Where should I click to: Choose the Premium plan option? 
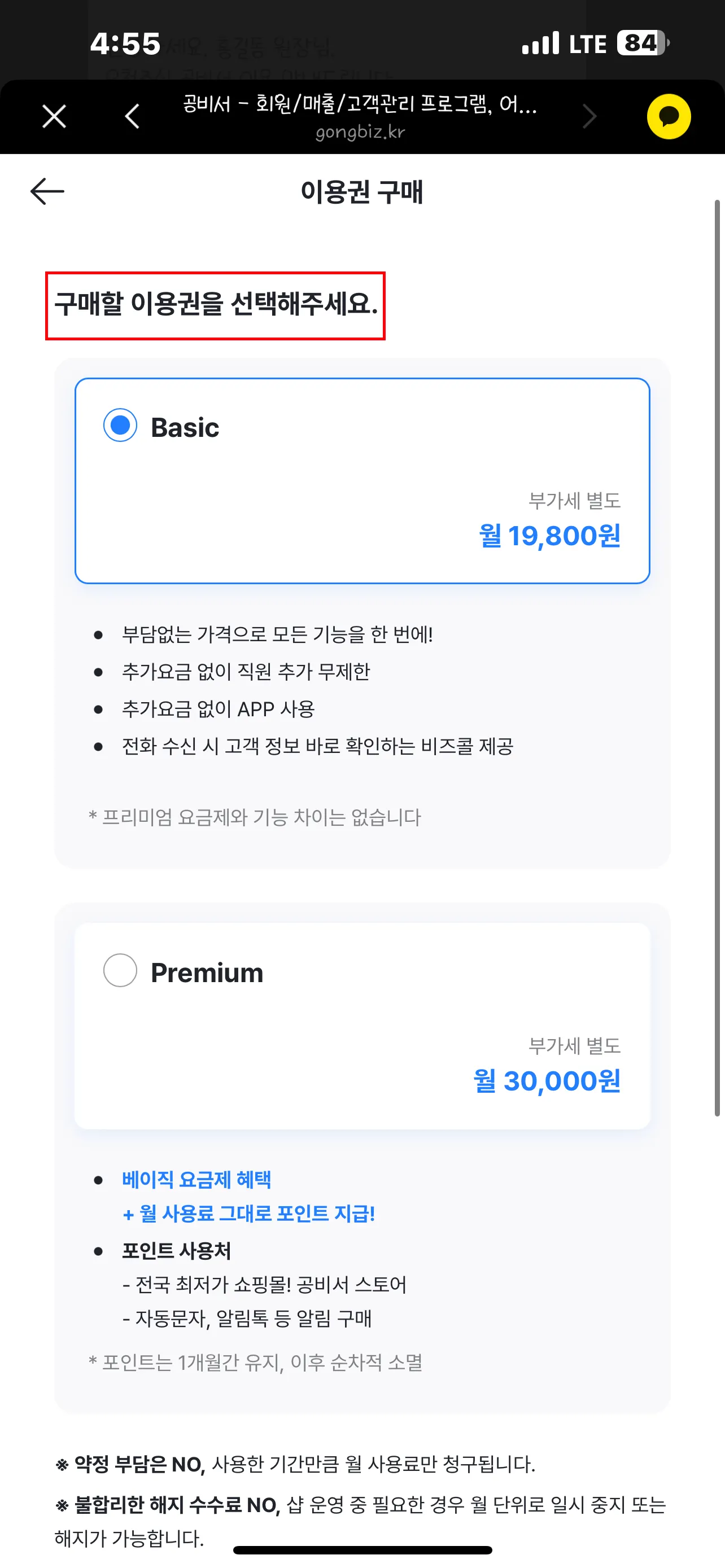(120, 970)
